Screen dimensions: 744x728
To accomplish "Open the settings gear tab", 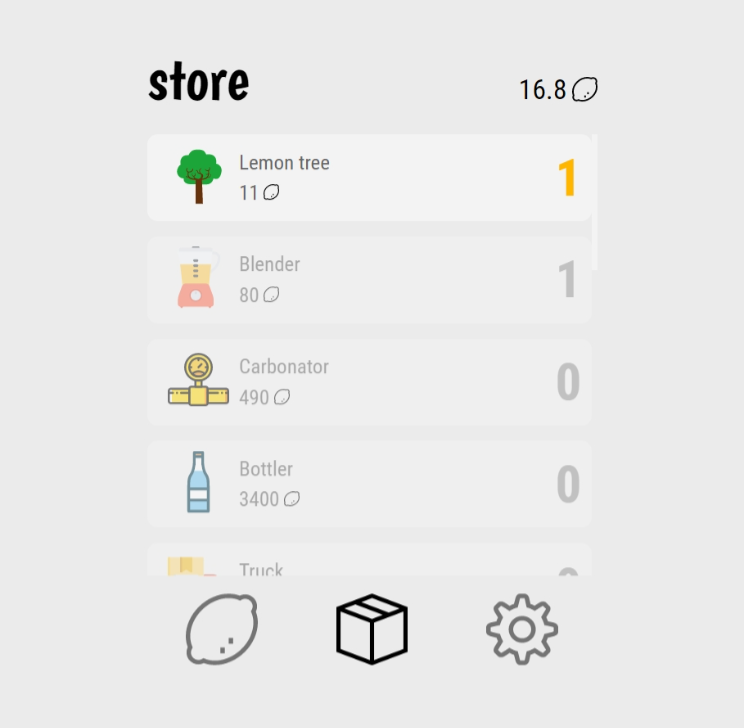I will [521, 629].
